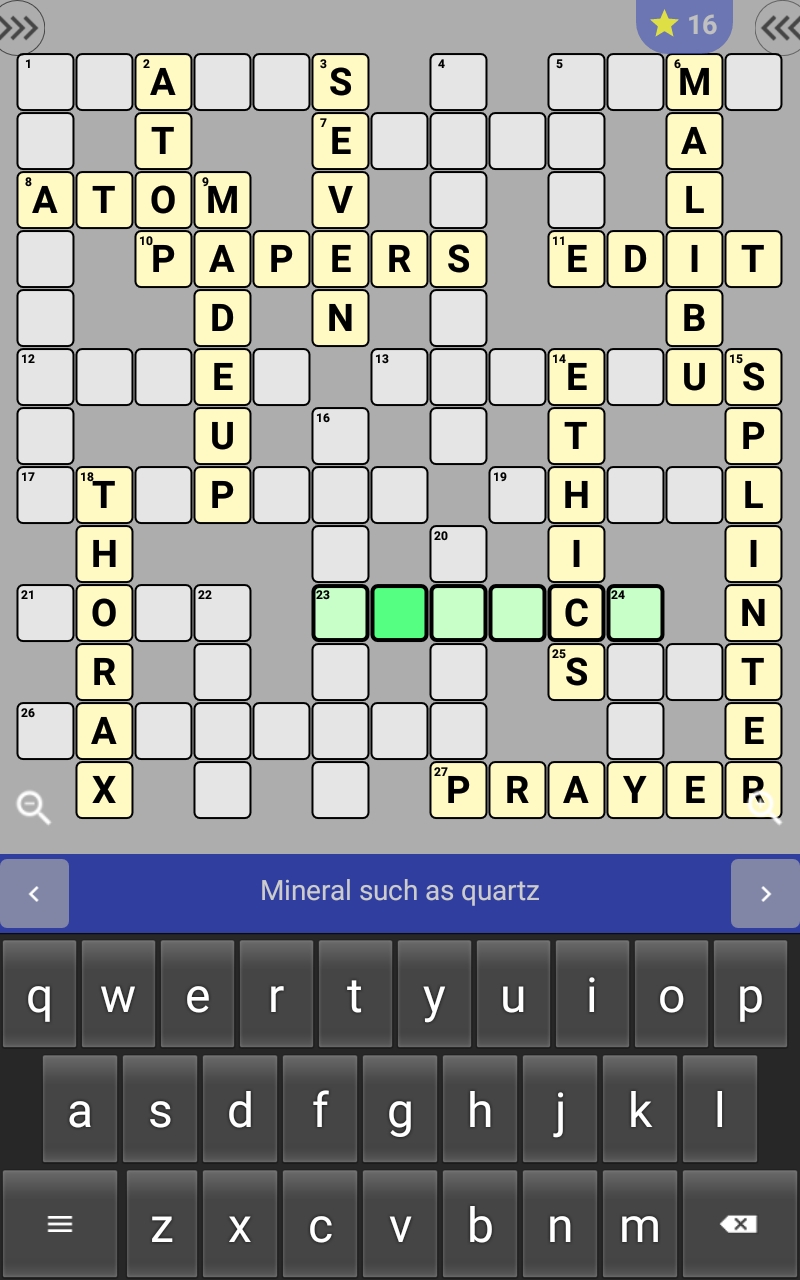The width and height of the screenshot is (800, 1280).
Task: Type the letter l on the keyboard
Action: [x=720, y=1111]
